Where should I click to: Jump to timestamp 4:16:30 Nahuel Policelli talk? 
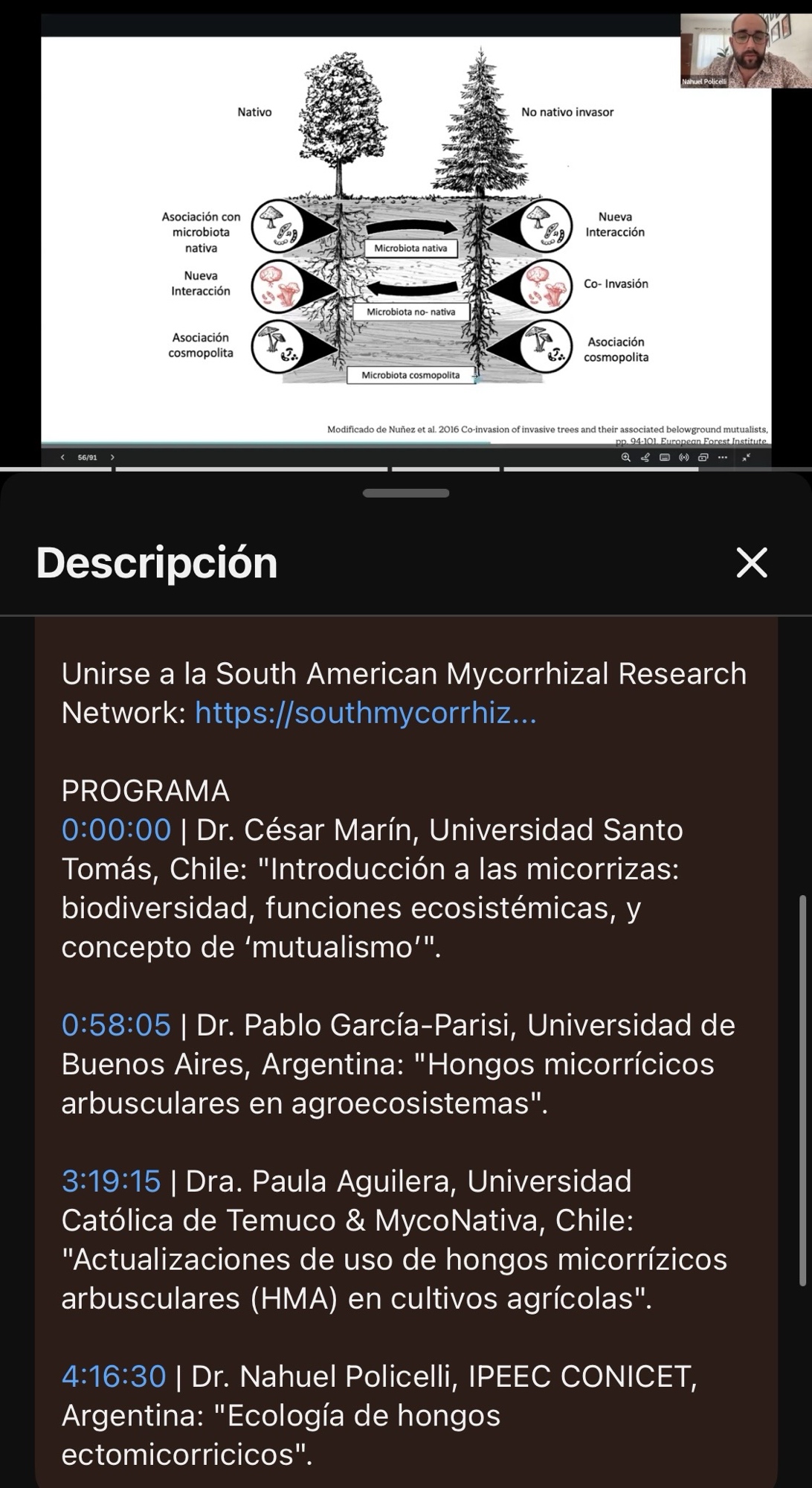pos(114,1376)
